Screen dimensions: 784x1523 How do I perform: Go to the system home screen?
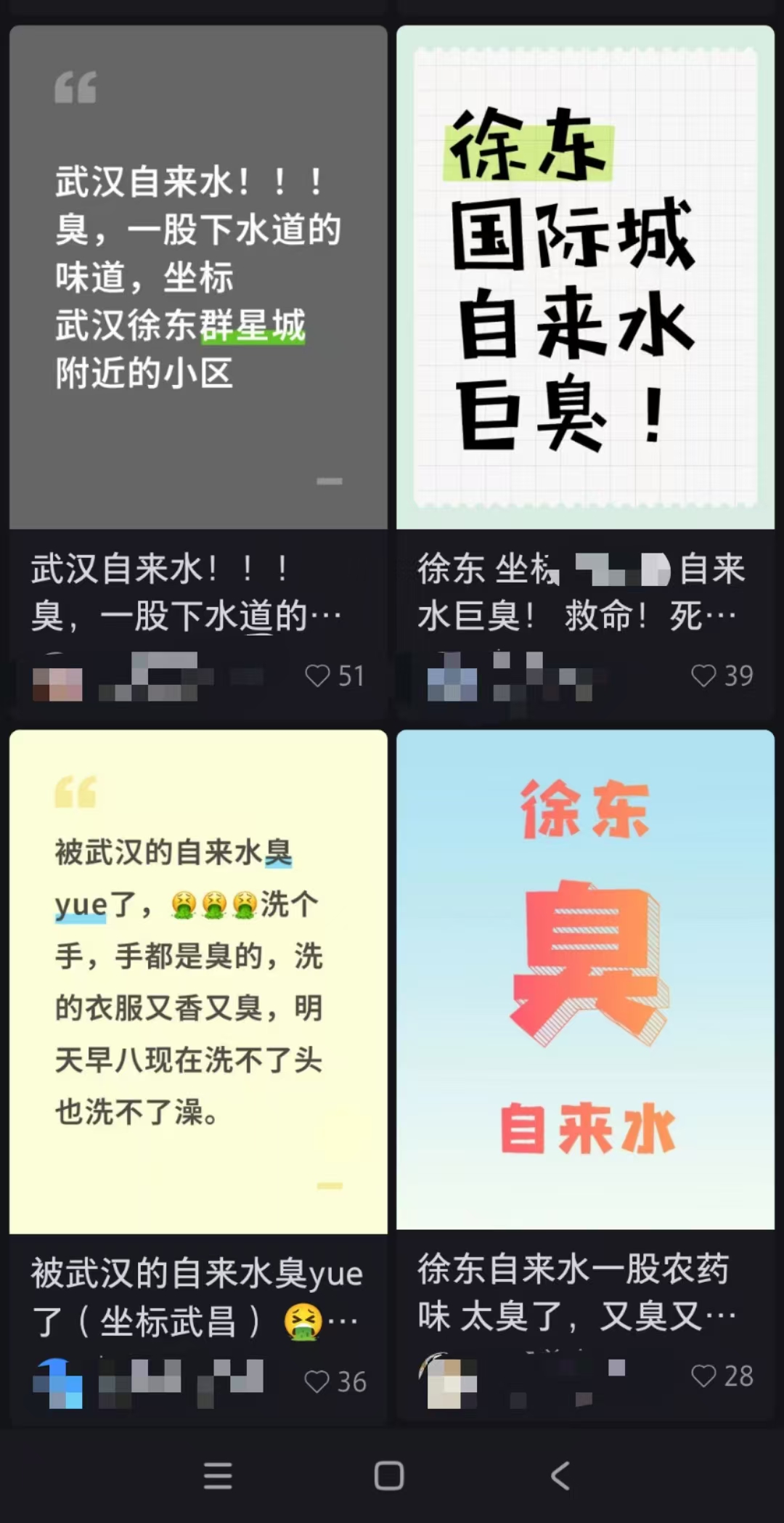[x=389, y=1476]
